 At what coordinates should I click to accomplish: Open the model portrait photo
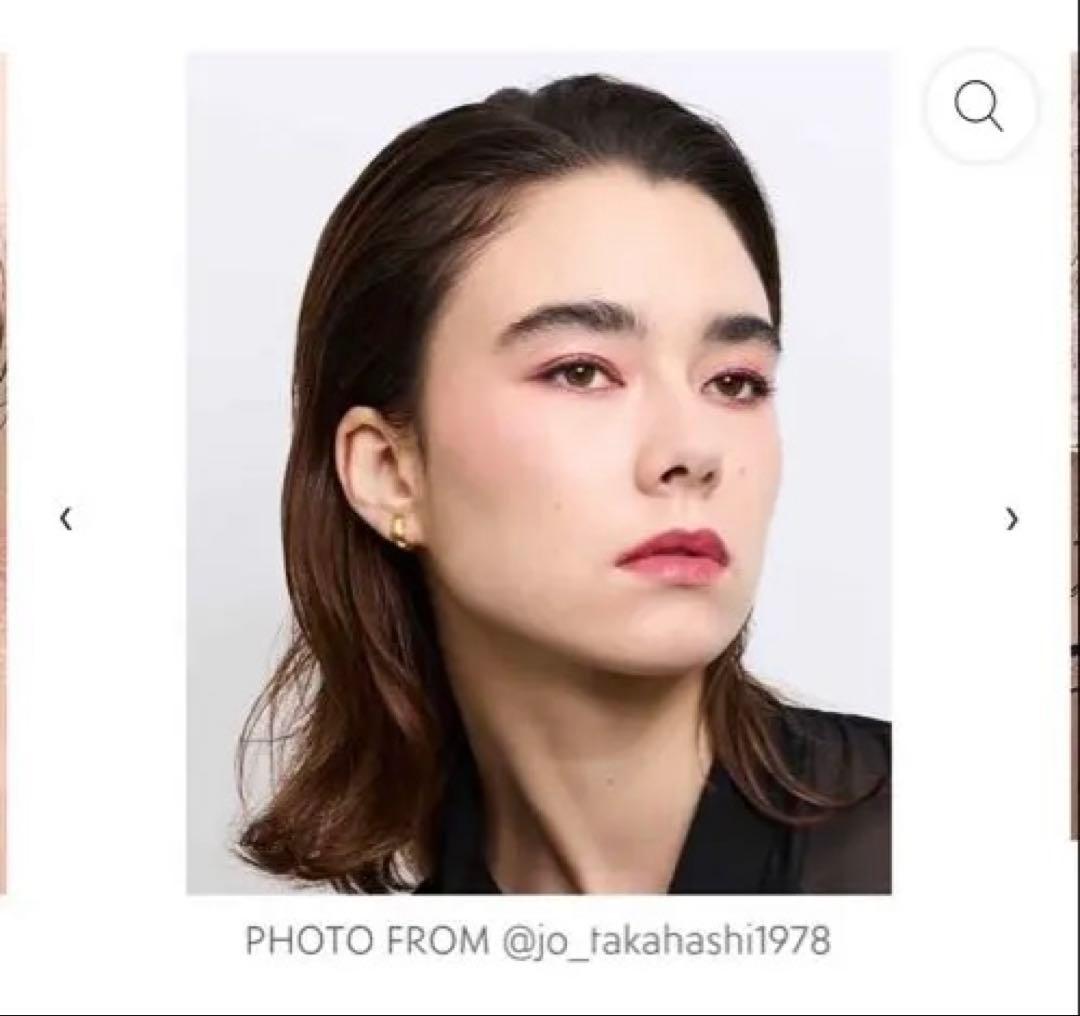coord(538,472)
